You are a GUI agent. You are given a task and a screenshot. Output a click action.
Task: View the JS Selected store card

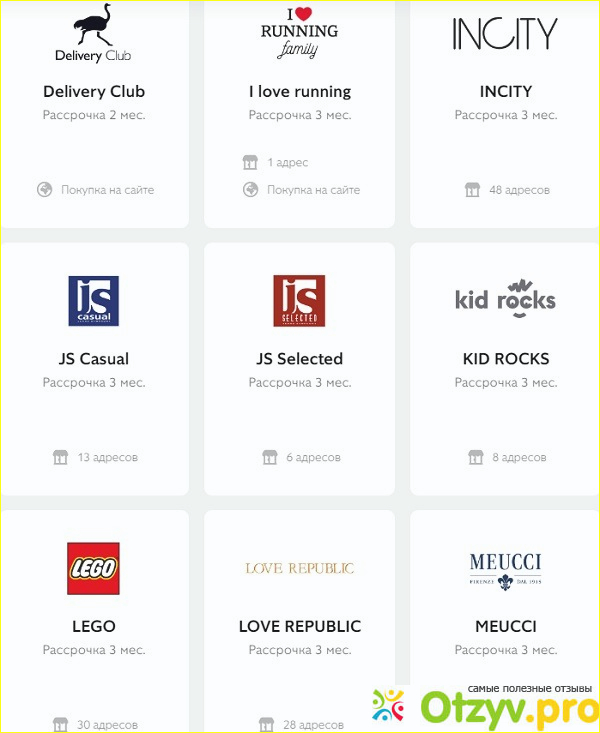click(x=300, y=359)
